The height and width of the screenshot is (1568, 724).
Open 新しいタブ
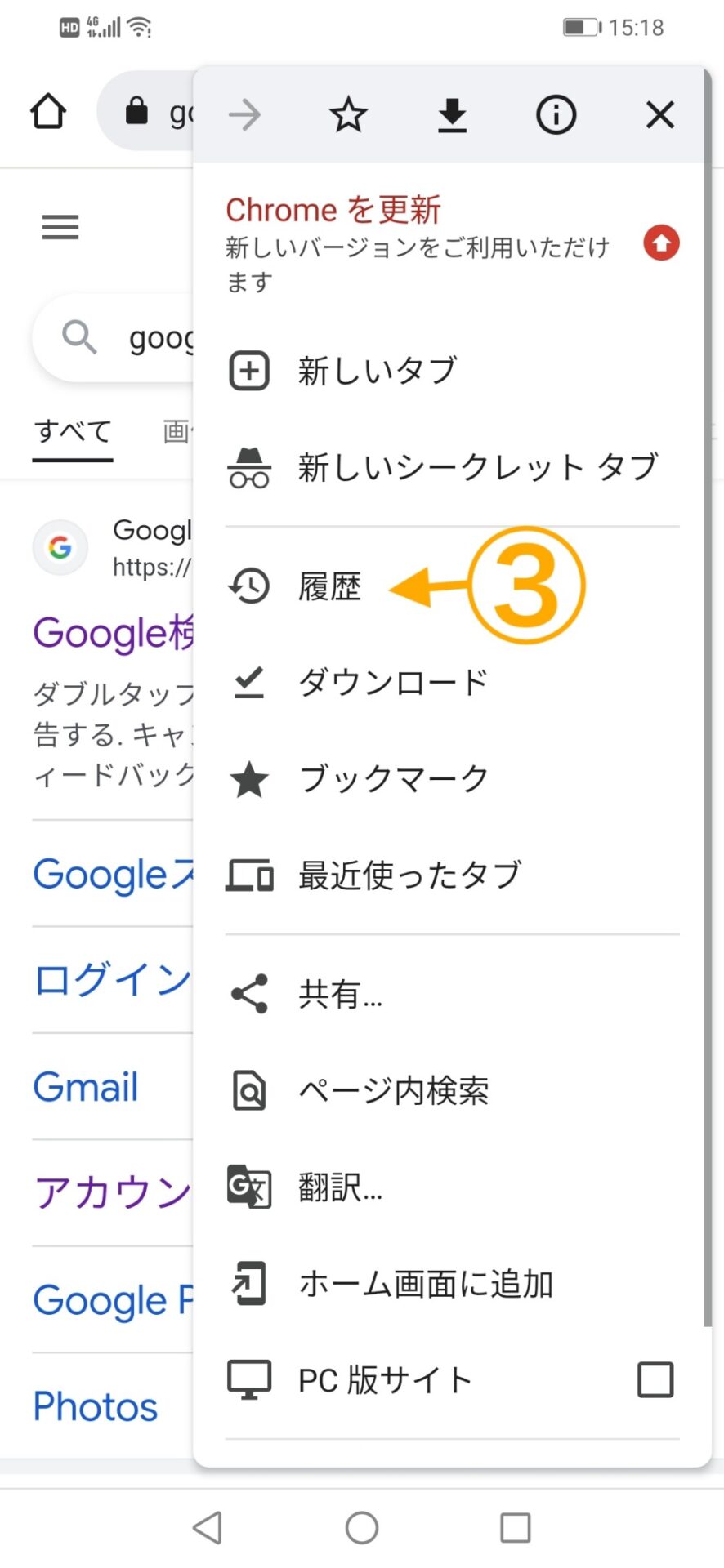pos(452,371)
